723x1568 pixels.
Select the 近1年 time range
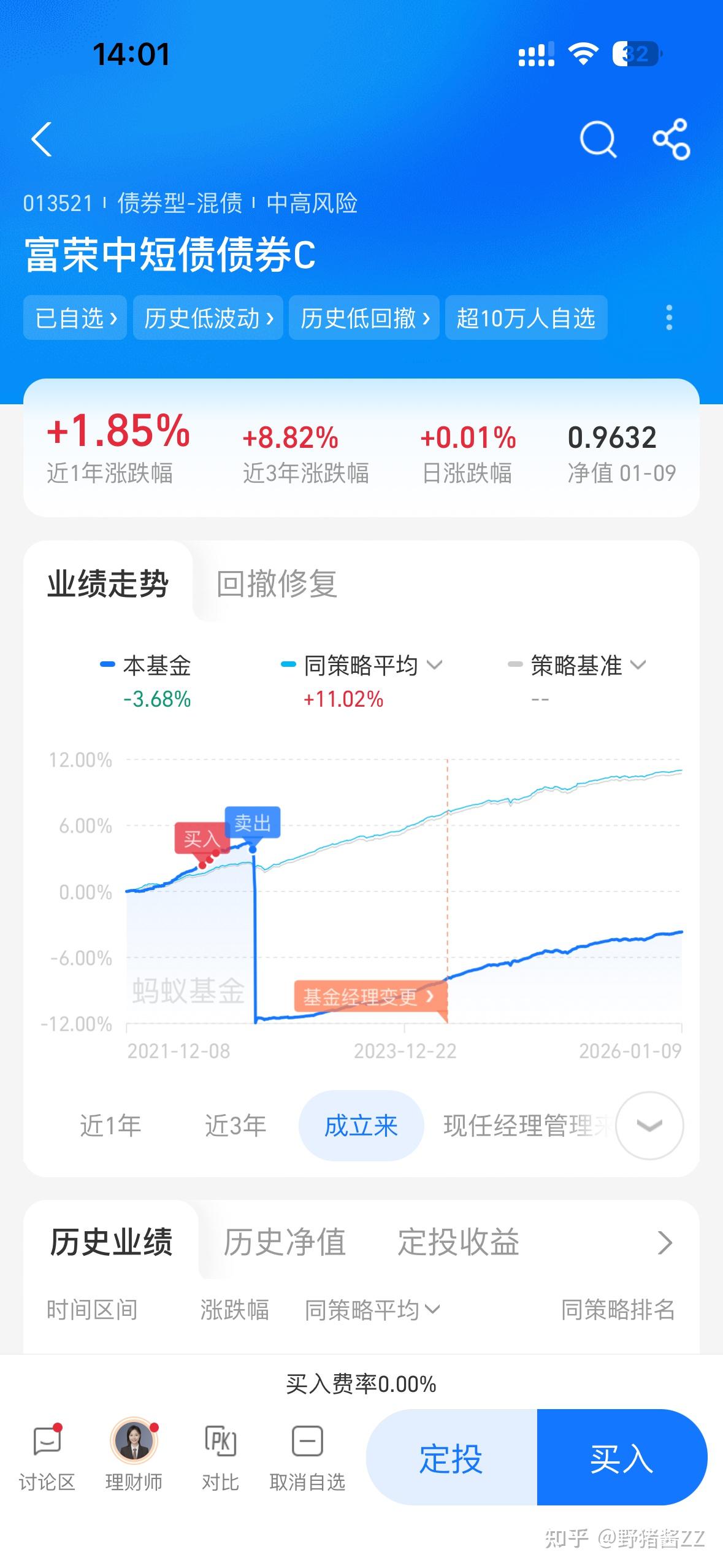coord(110,1126)
